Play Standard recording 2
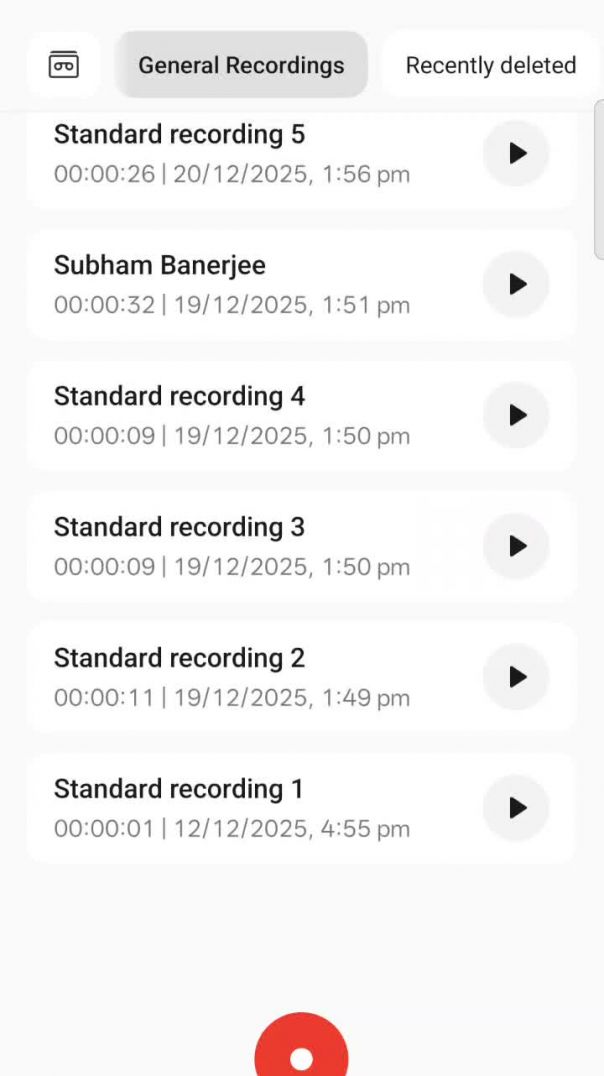 [x=516, y=677]
